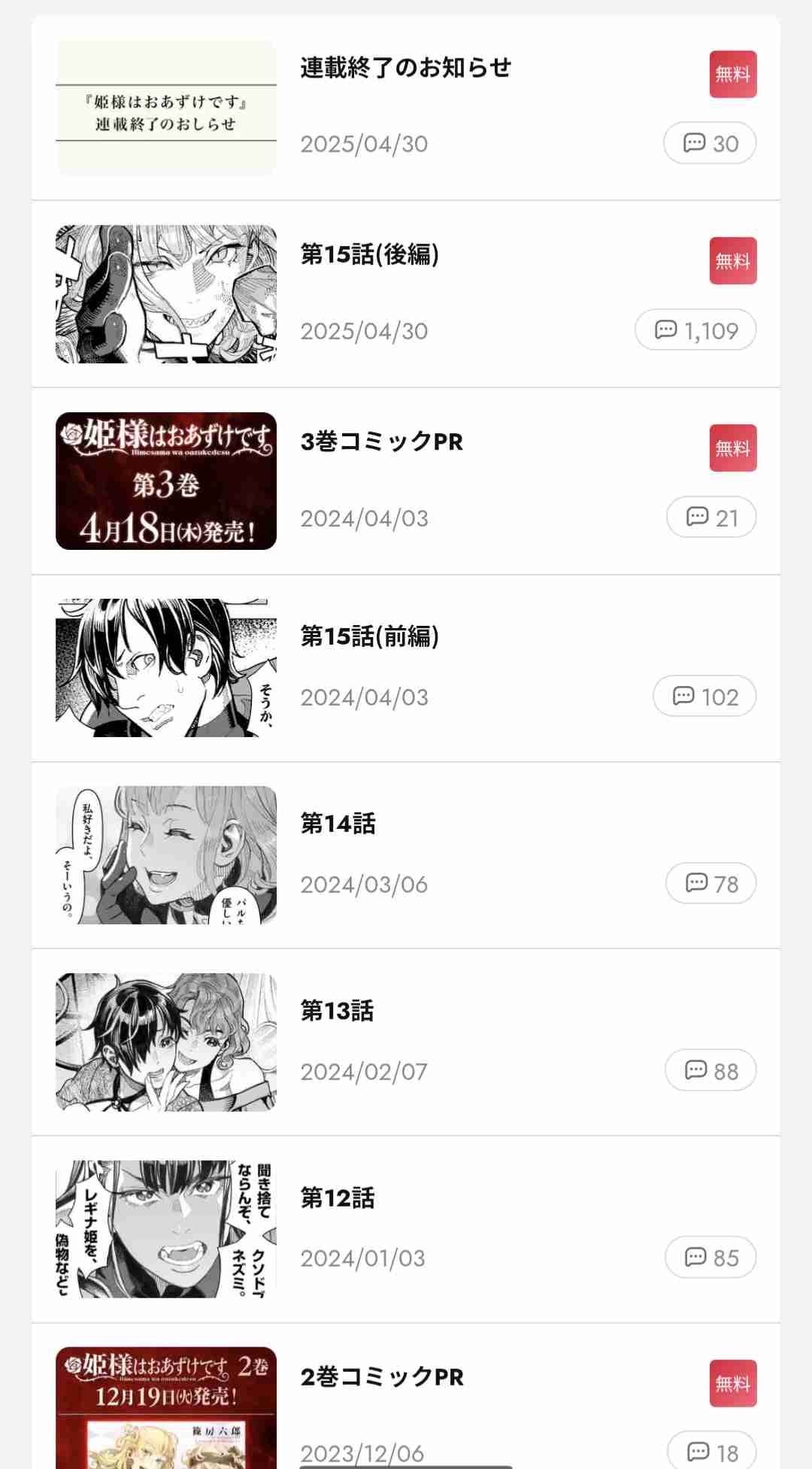Read 第15話(前編) episode

pos(369,636)
